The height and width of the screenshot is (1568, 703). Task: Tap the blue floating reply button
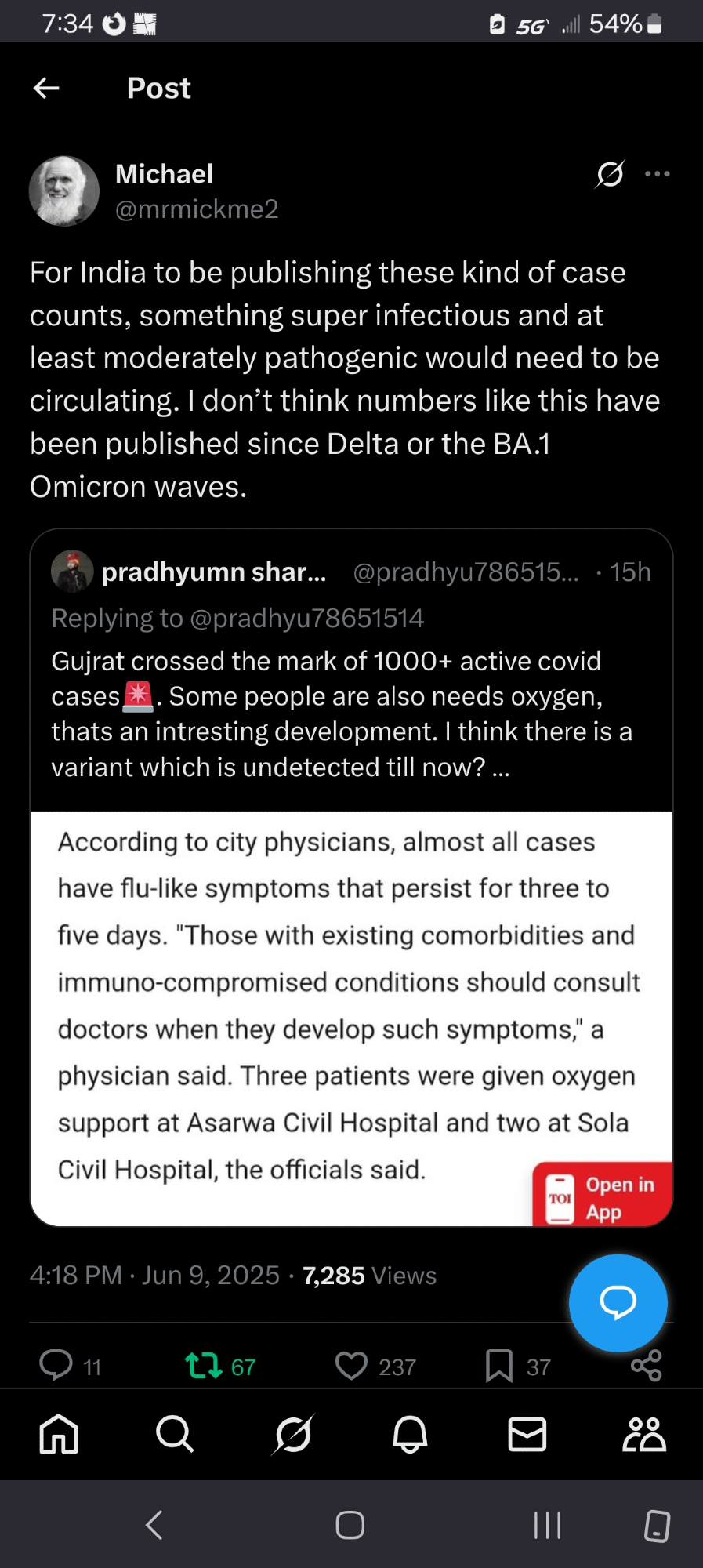pyautogui.click(x=618, y=1303)
